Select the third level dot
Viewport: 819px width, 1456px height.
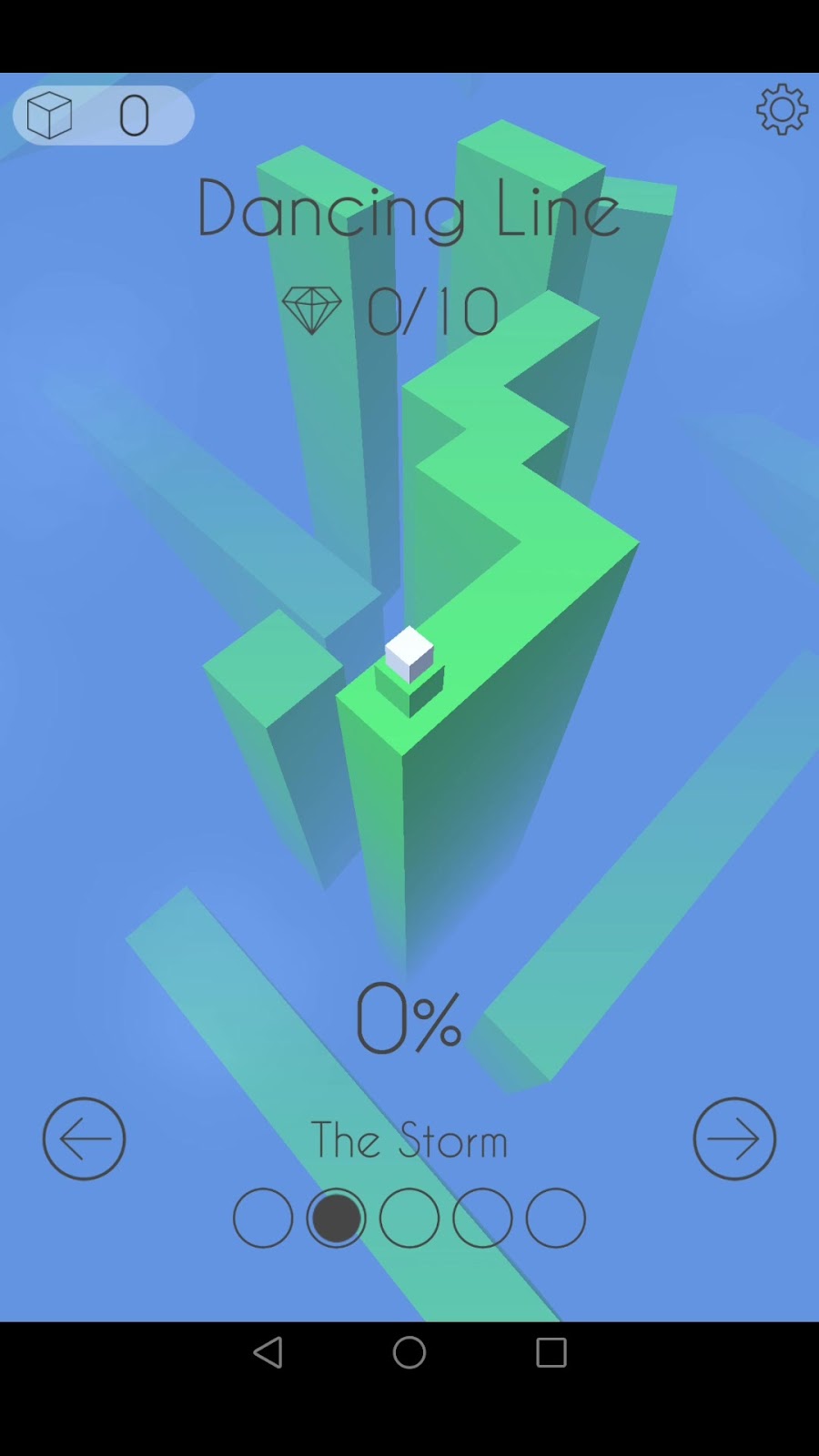tap(409, 1218)
